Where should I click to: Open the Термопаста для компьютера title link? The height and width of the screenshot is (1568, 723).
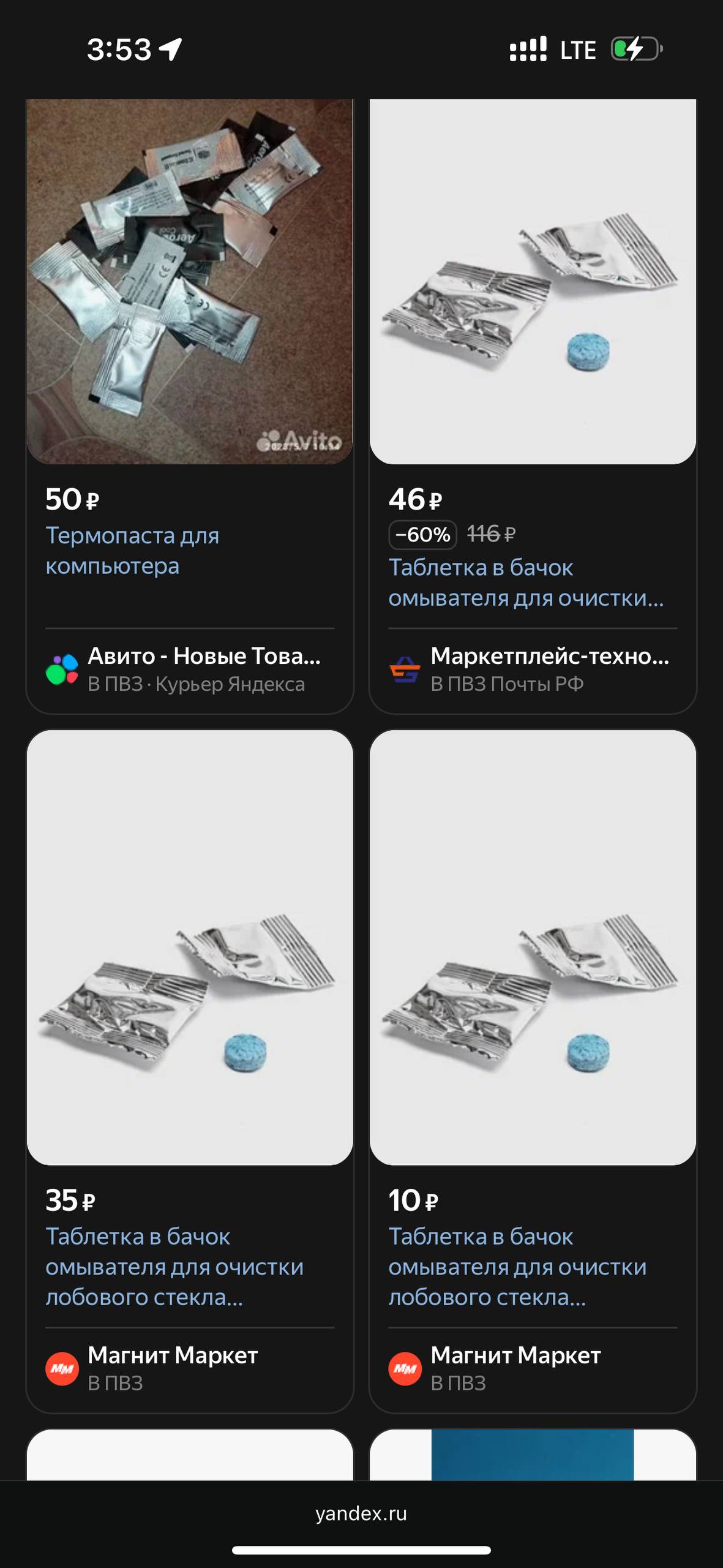click(132, 551)
